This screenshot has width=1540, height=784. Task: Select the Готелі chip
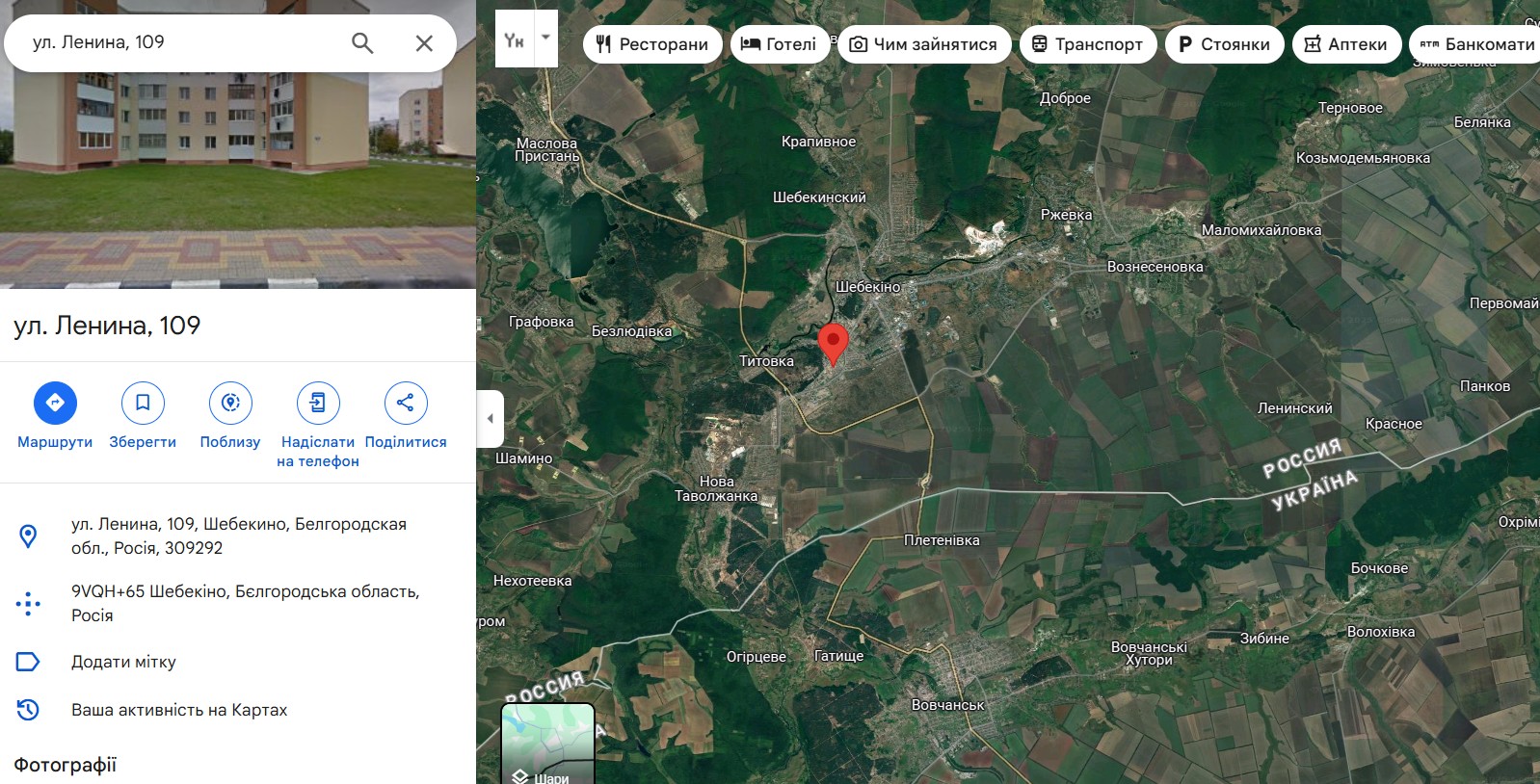(x=779, y=44)
